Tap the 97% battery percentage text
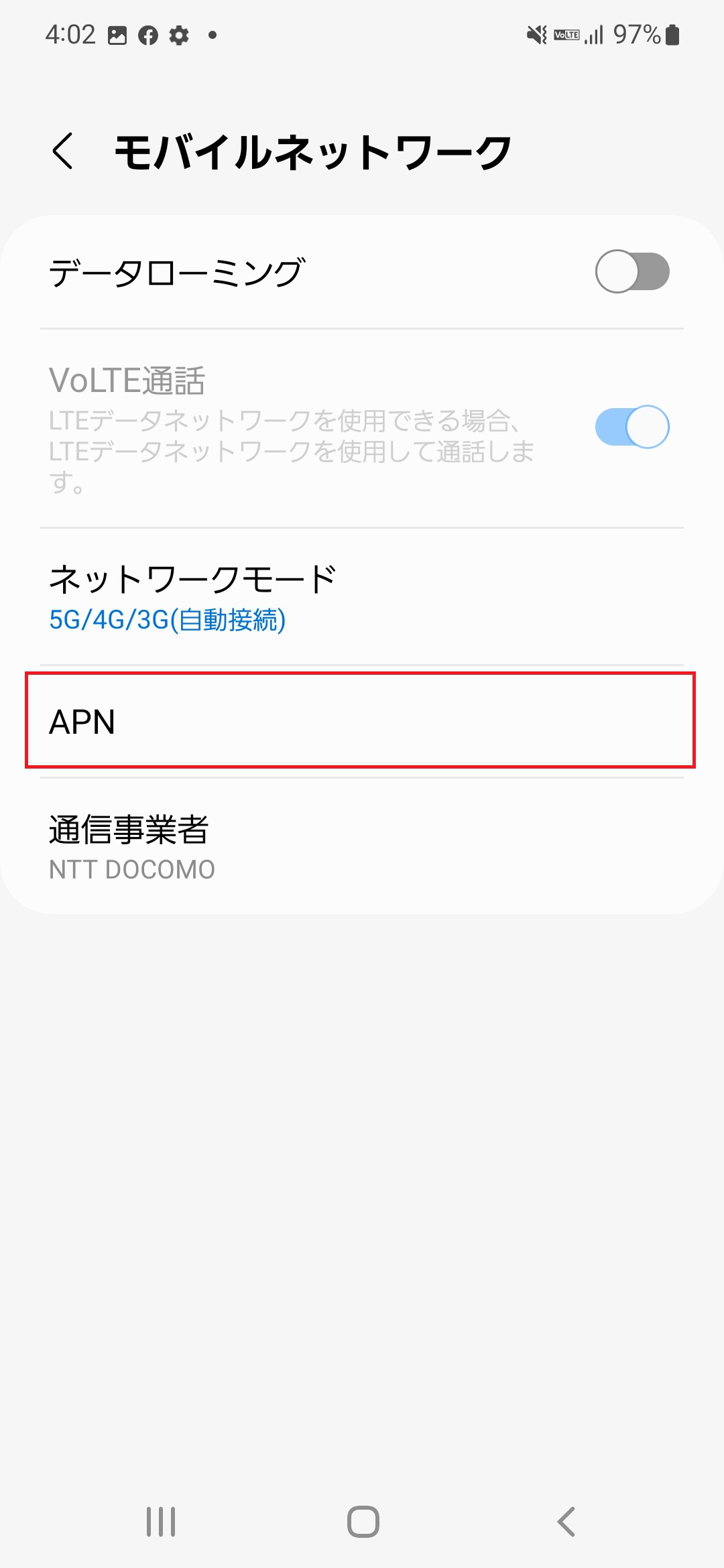This screenshot has height=1568, width=724. pyautogui.click(x=636, y=36)
